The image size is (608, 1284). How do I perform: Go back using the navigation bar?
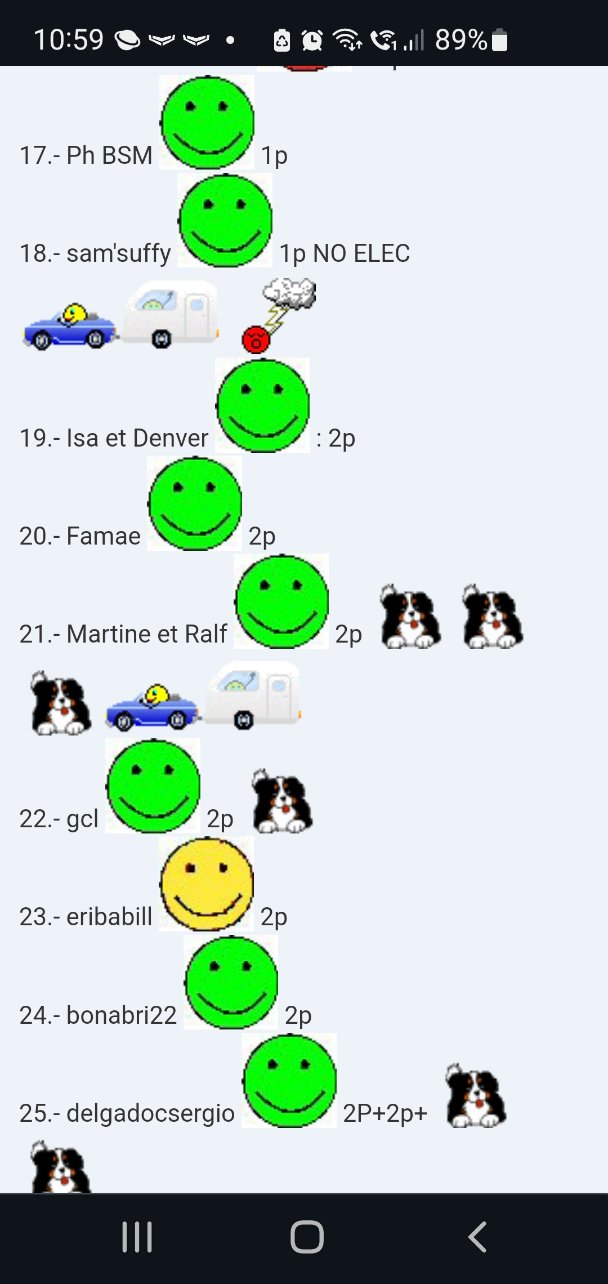pyautogui.click(x=477, y=1237)
